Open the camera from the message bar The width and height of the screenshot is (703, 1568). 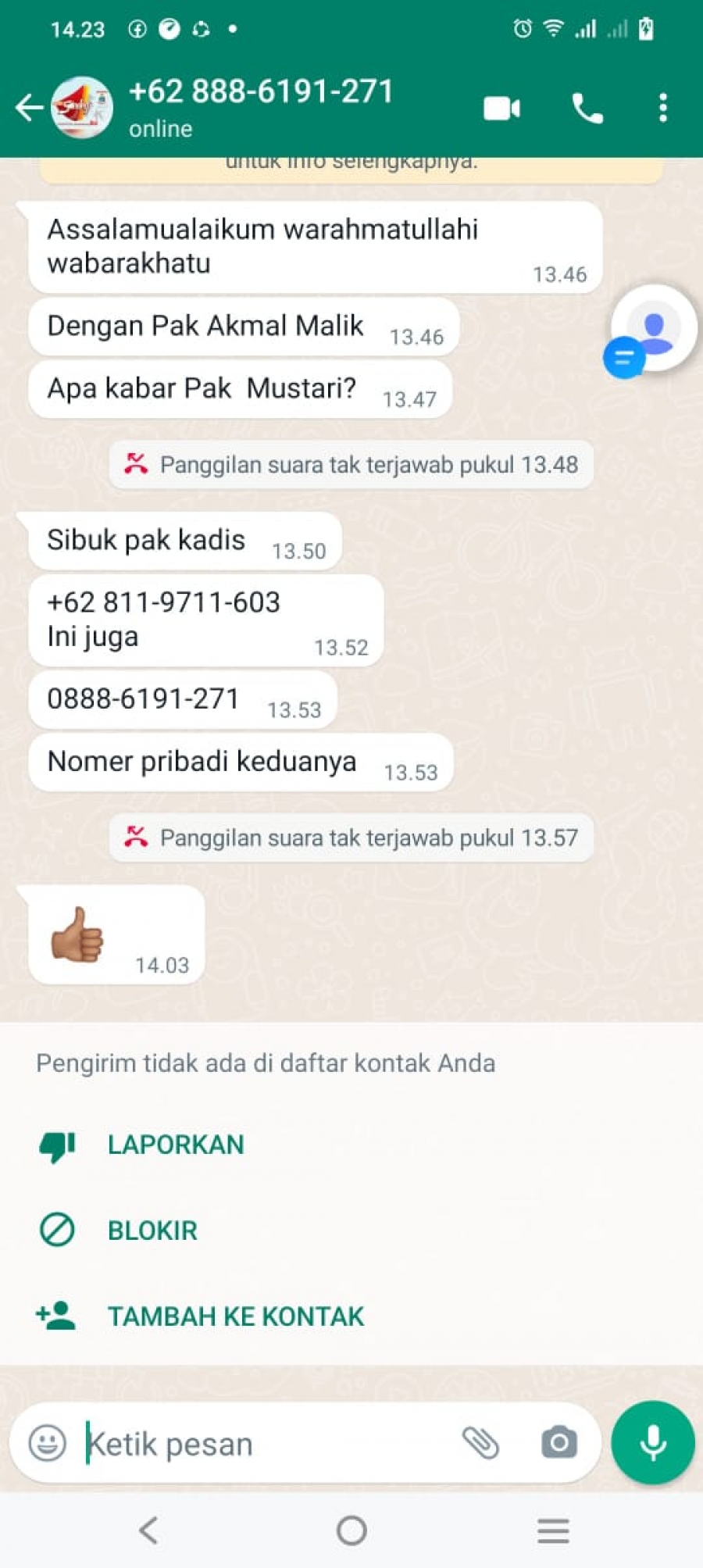[559, 1442]
